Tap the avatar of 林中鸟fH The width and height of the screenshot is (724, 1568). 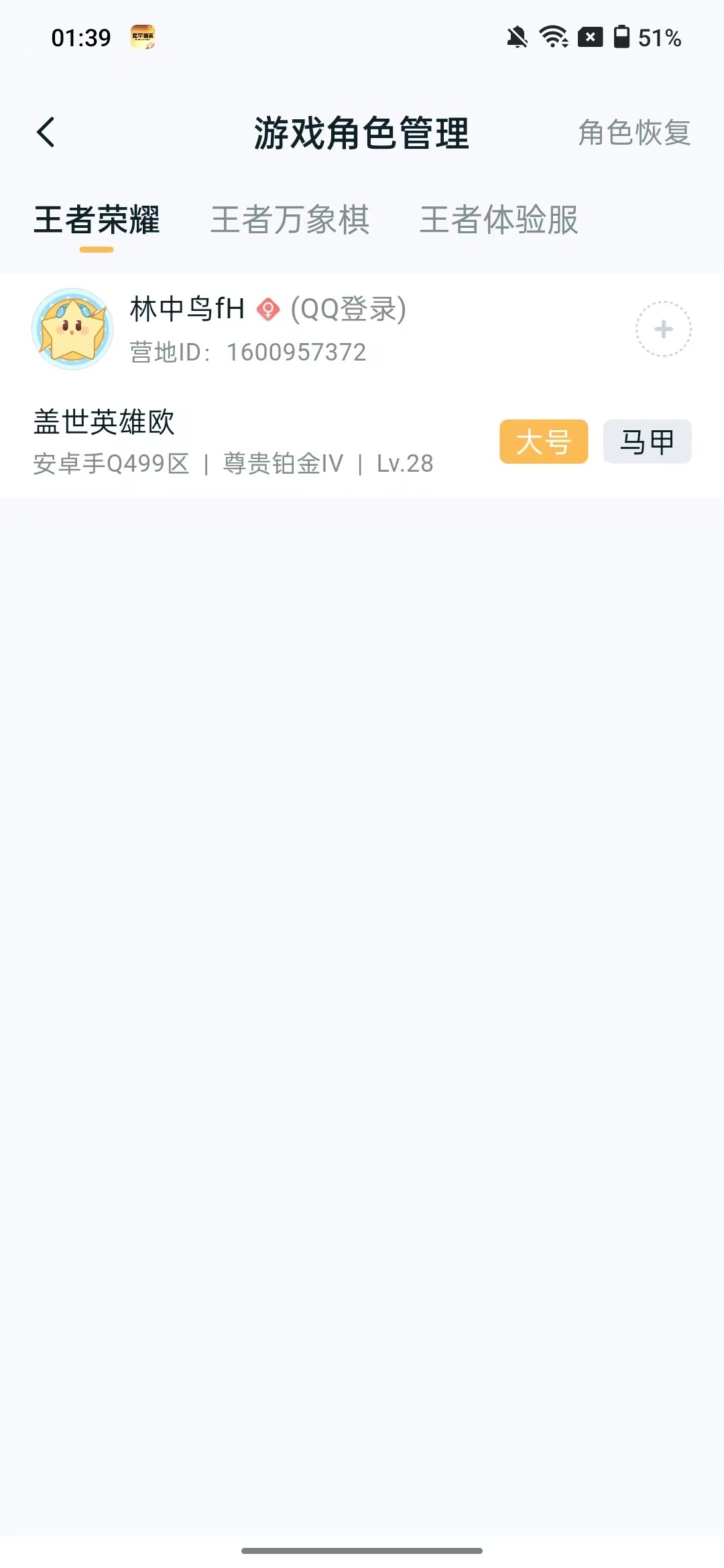pyautogui.click(x=72, y=328)
